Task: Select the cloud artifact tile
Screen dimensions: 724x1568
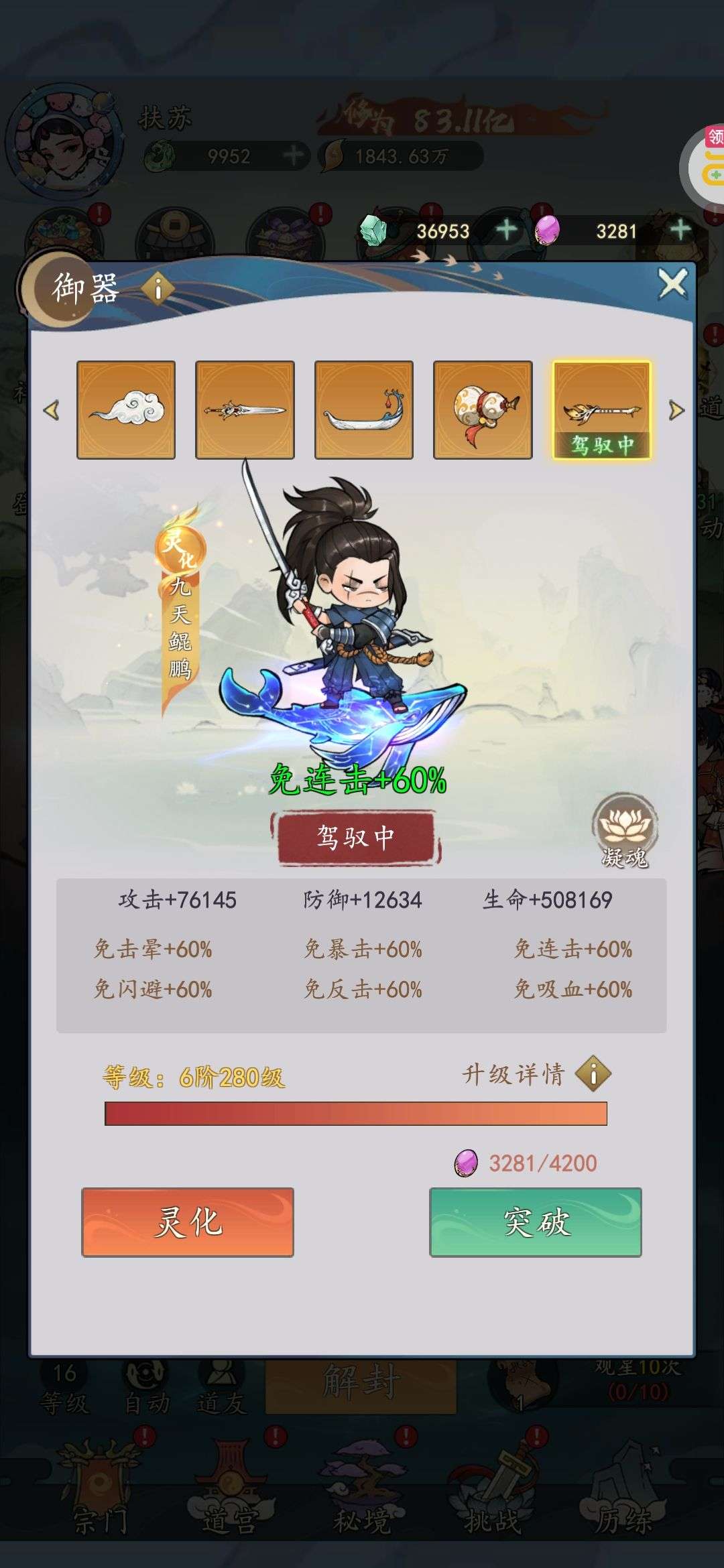Action: pos(126,410)
